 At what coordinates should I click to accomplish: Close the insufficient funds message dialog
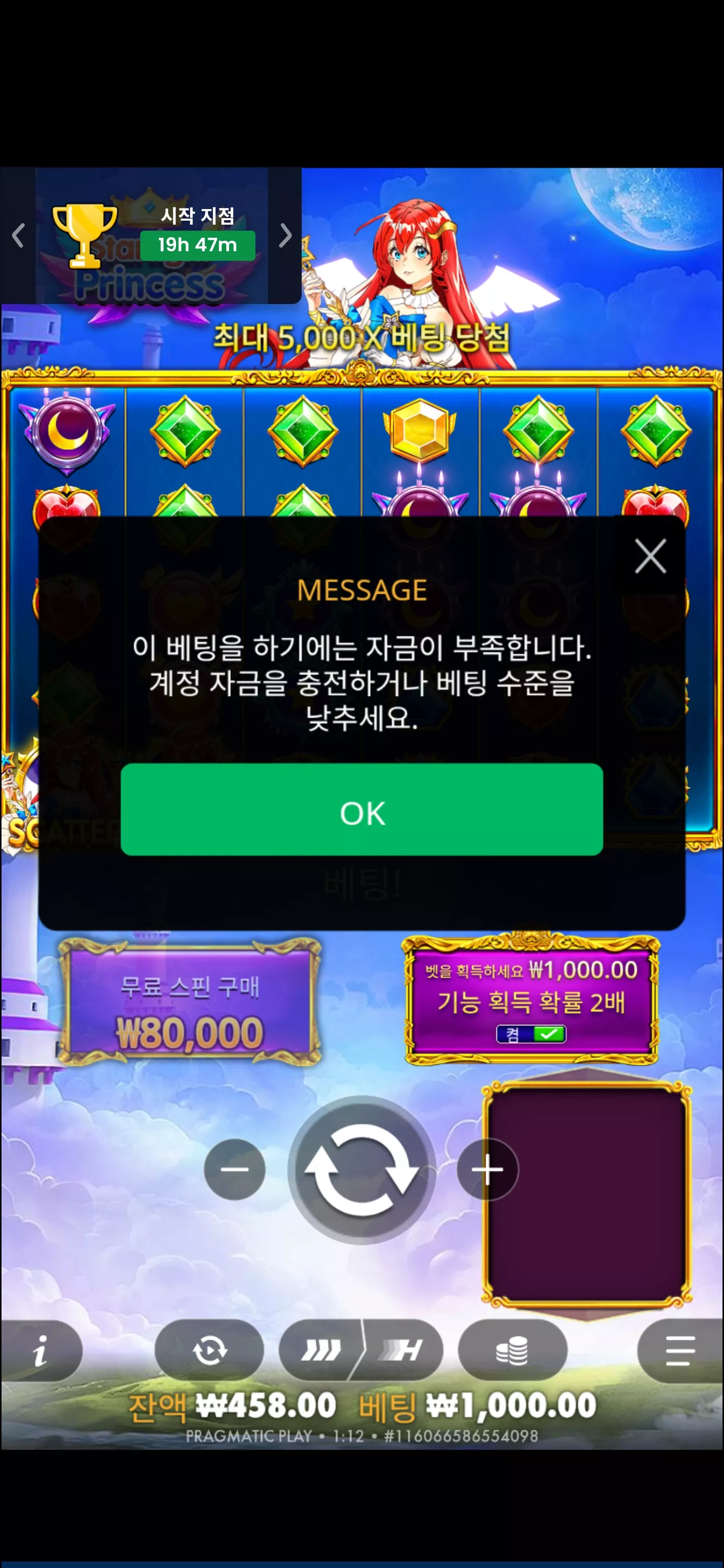[650, 556]
